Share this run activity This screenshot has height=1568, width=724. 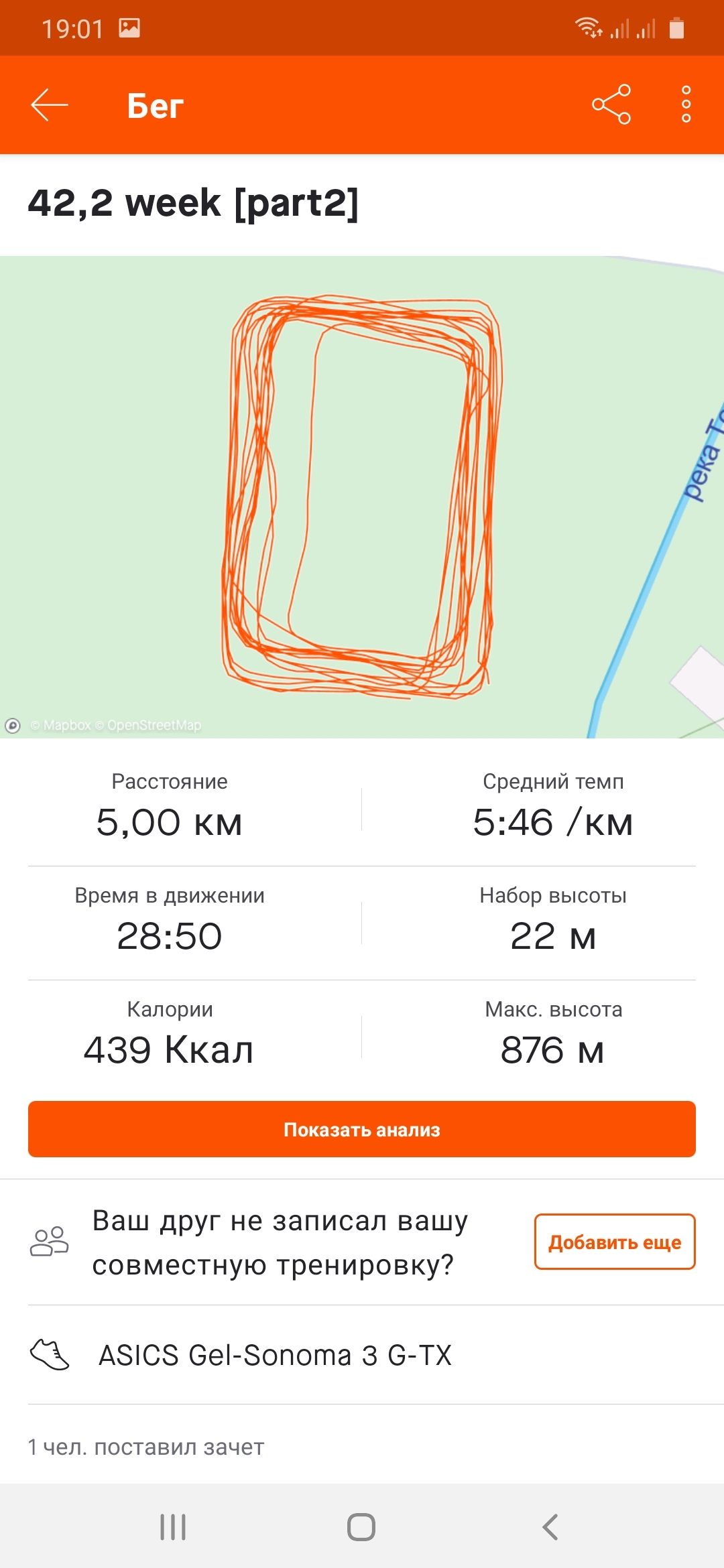[x=611, y=105]
